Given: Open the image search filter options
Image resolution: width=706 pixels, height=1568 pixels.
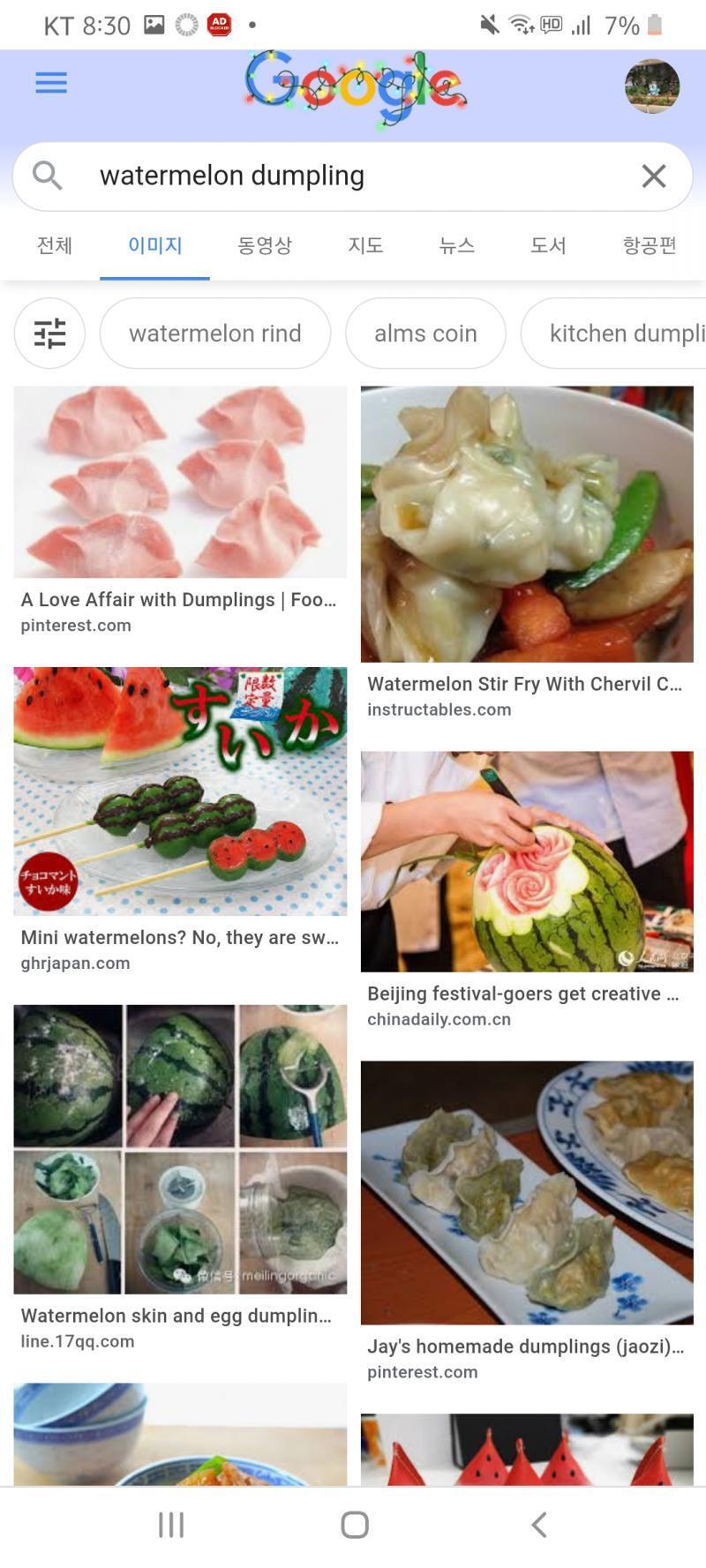Looking at the screenshot, I should point(49,334).
